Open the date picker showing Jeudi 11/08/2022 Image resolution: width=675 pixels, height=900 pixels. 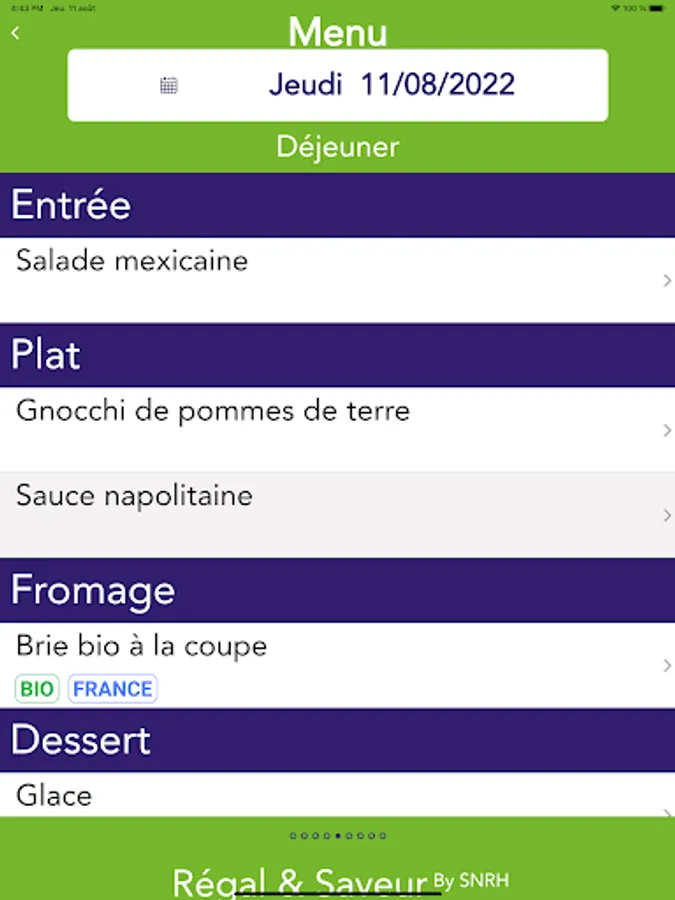point(337,85)
